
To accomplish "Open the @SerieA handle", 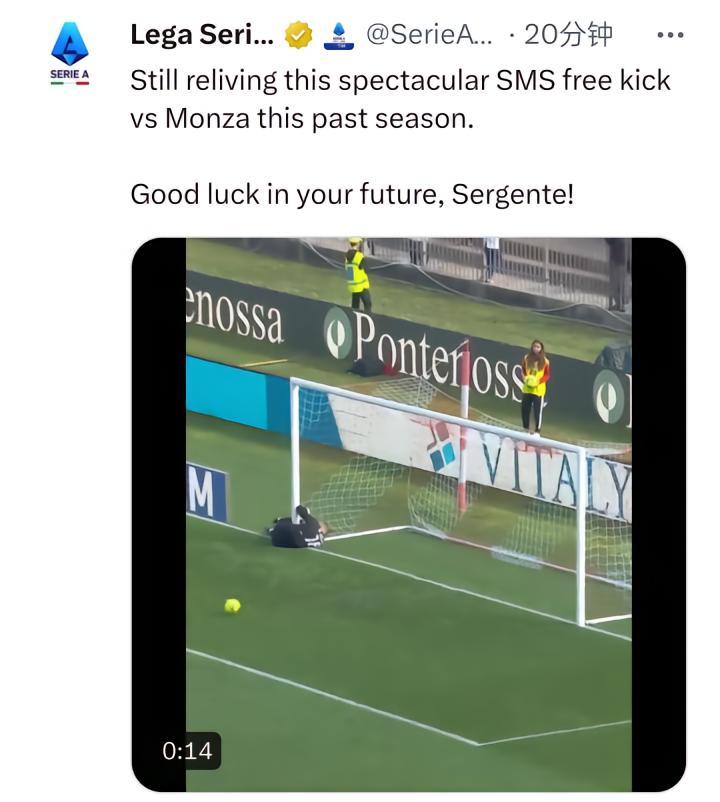I will [429, 35].
